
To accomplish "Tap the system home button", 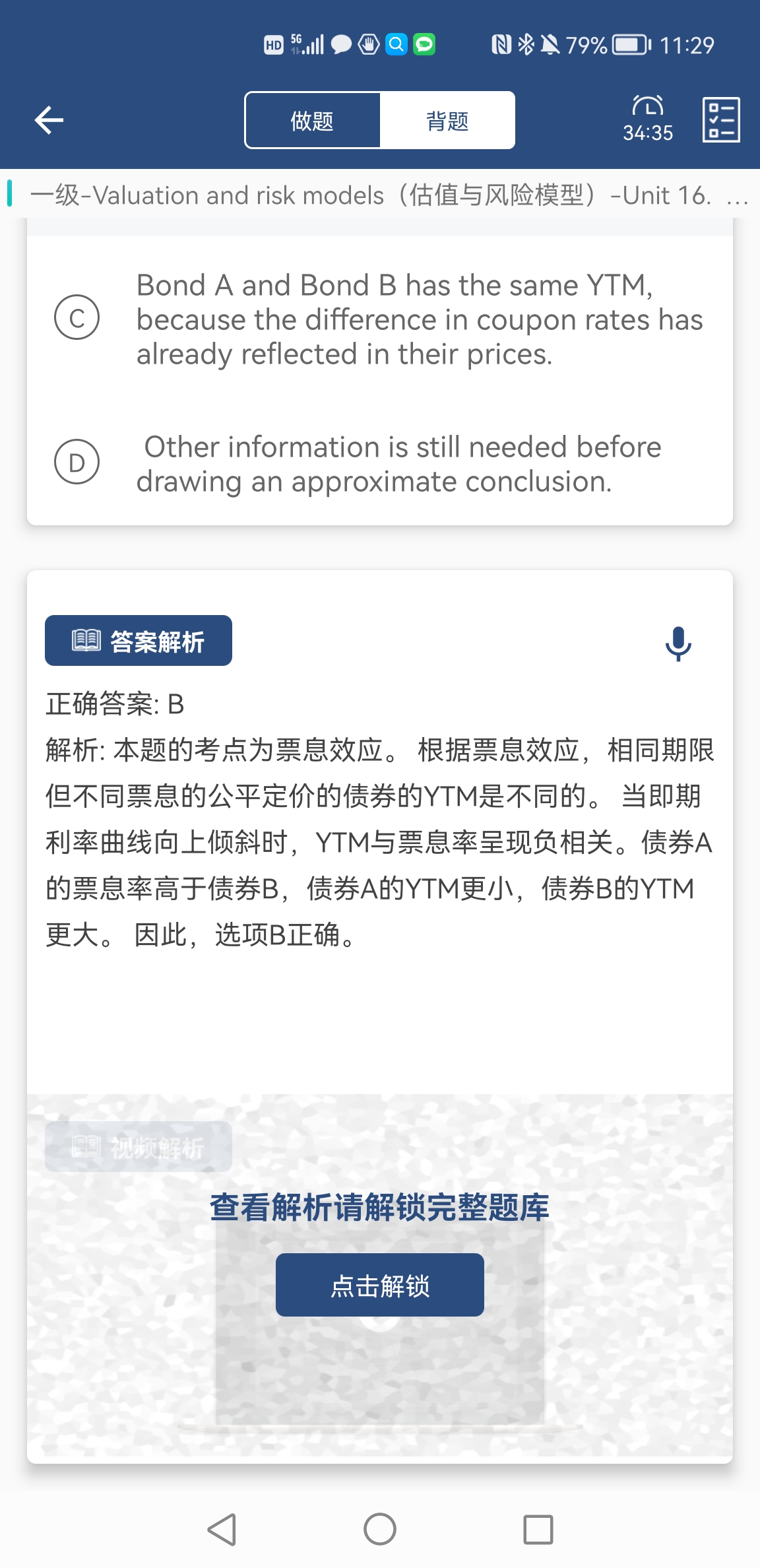I will 380,1529.
